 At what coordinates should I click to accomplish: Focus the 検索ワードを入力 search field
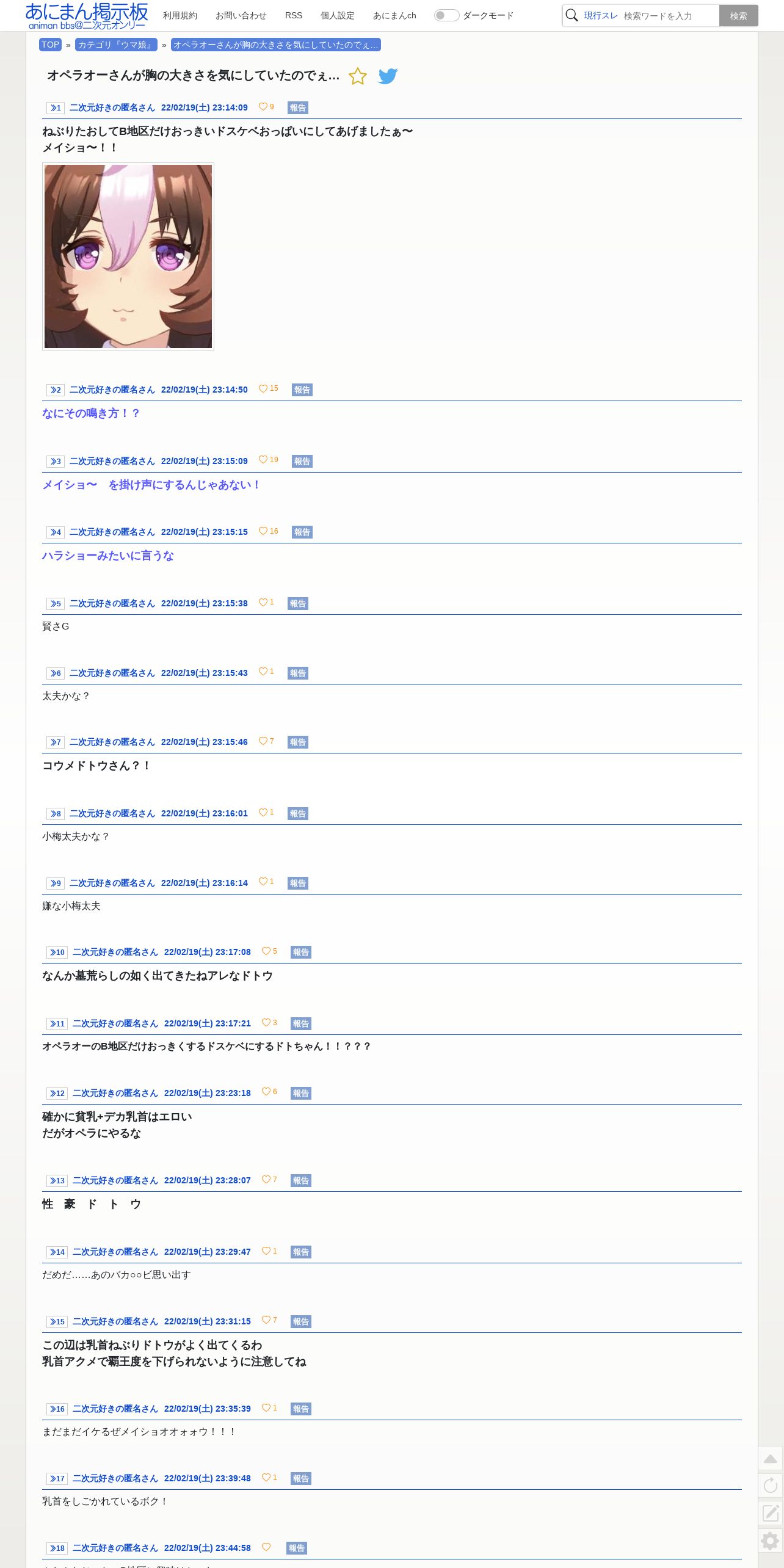click(x=669, y=16)
